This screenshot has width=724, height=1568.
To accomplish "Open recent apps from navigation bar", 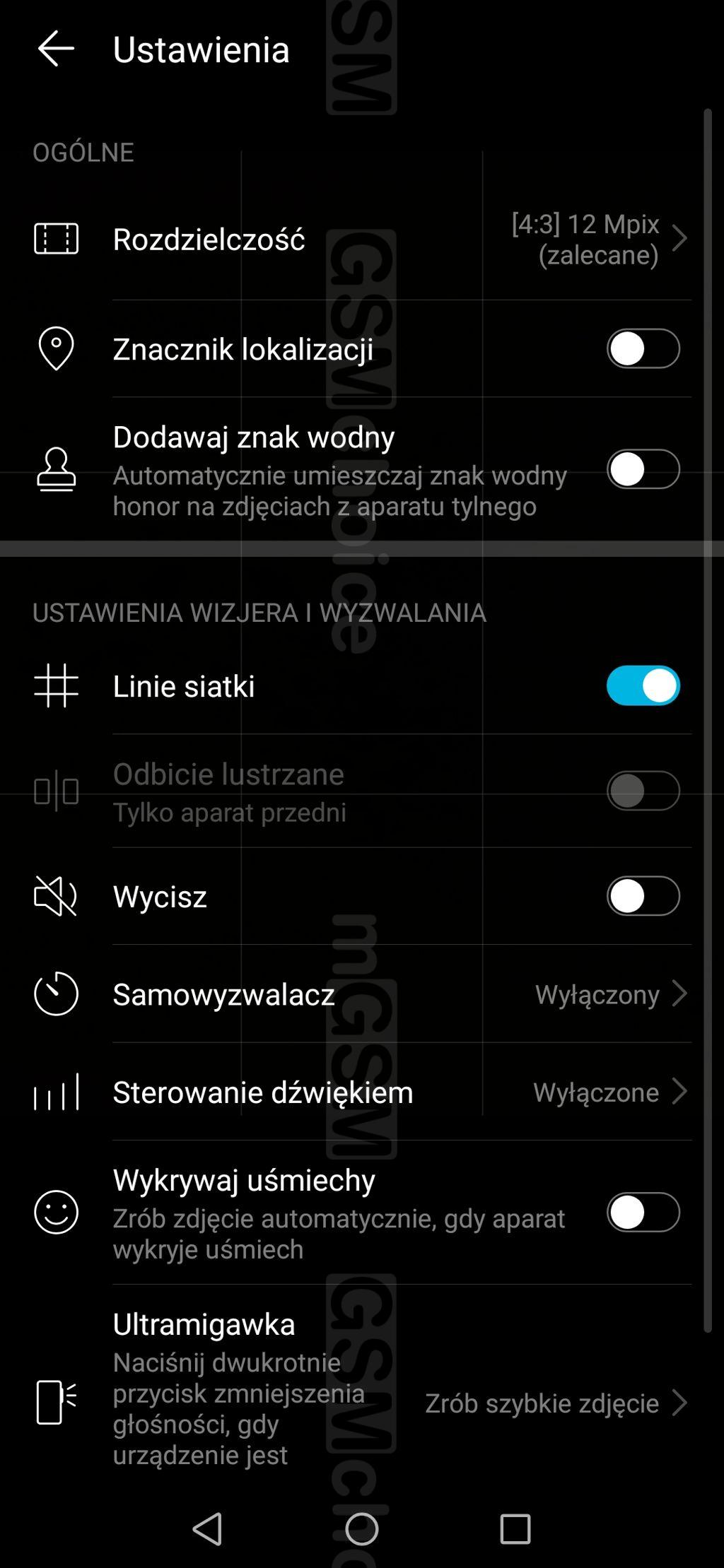I will pos(515,1529).
